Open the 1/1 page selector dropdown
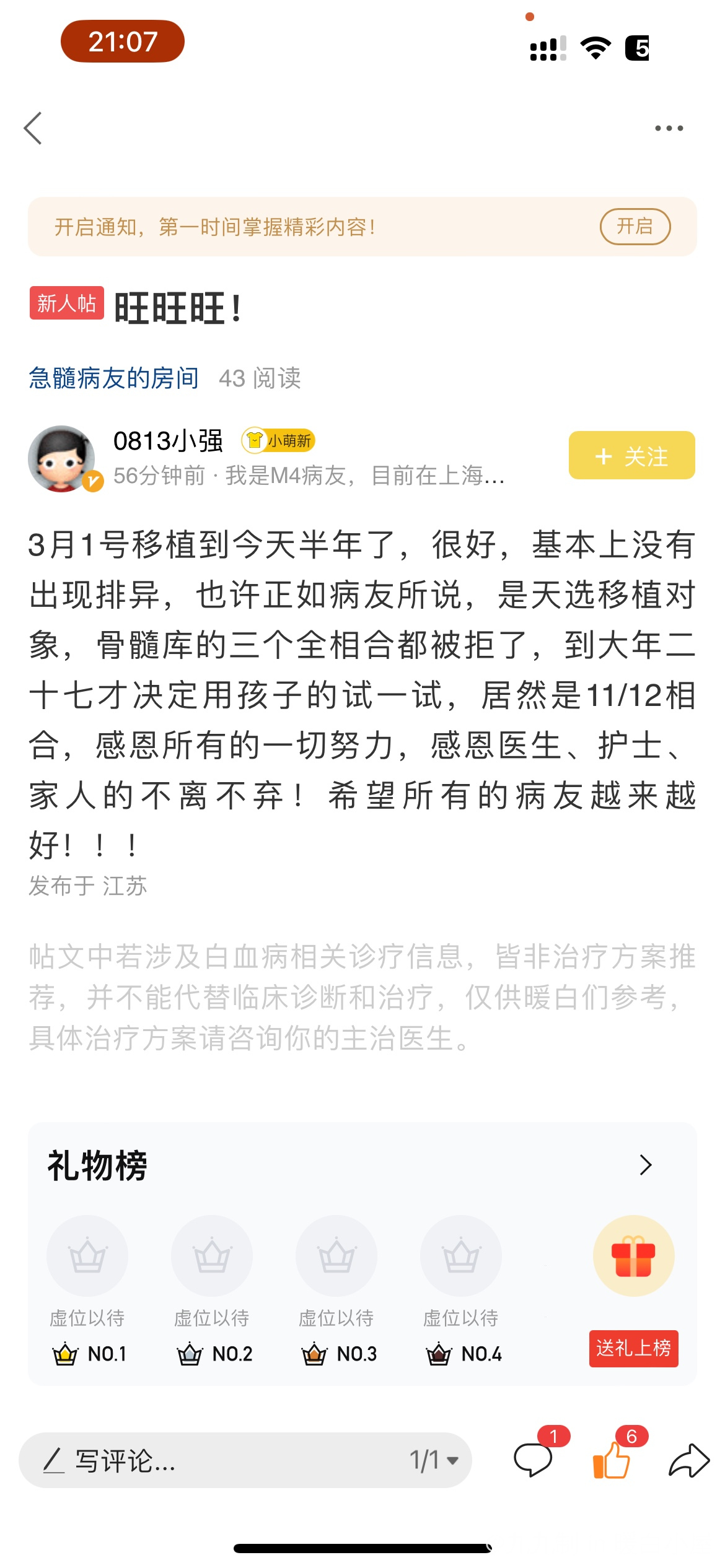This screenshot has height=1568, width=725. click(434, 1460)
